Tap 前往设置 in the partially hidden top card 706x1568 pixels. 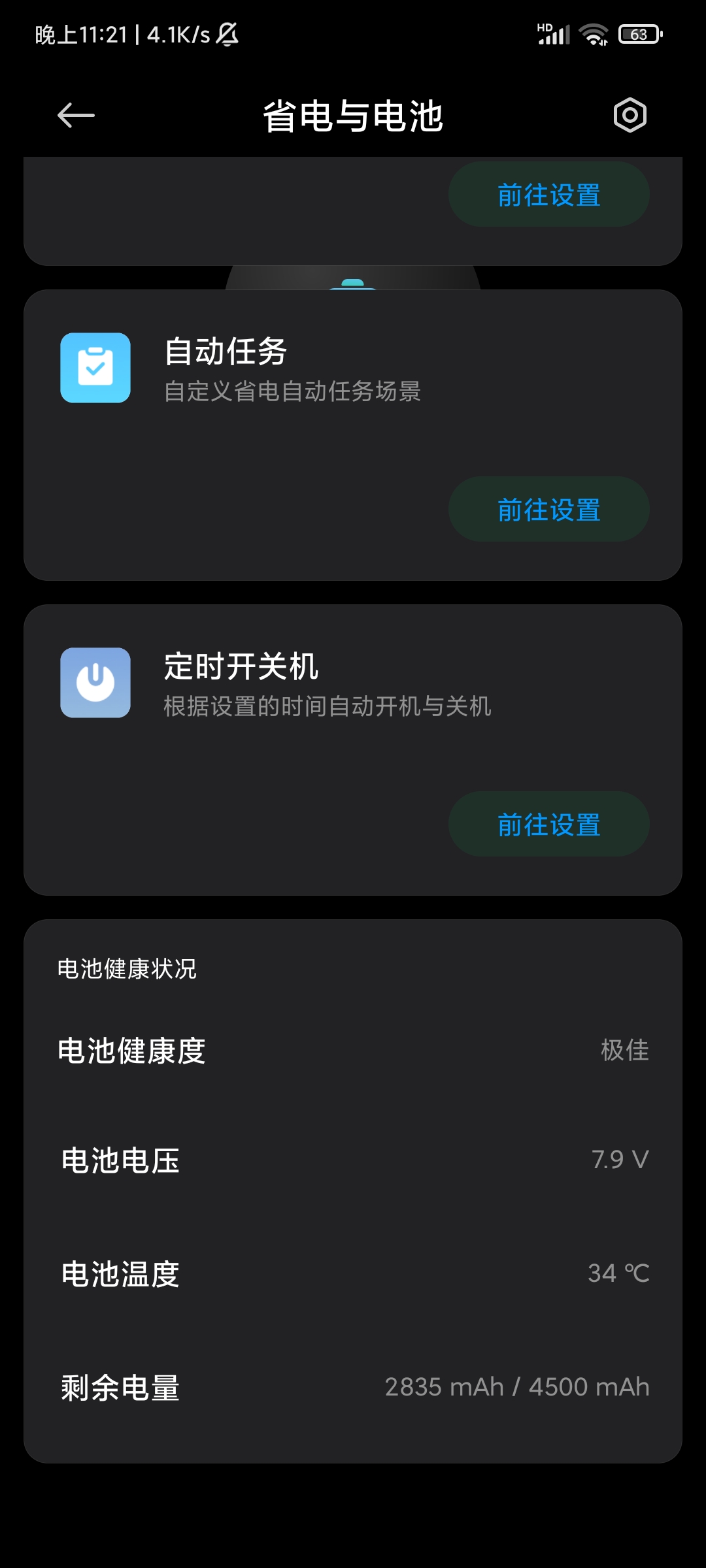click(548, 195)
